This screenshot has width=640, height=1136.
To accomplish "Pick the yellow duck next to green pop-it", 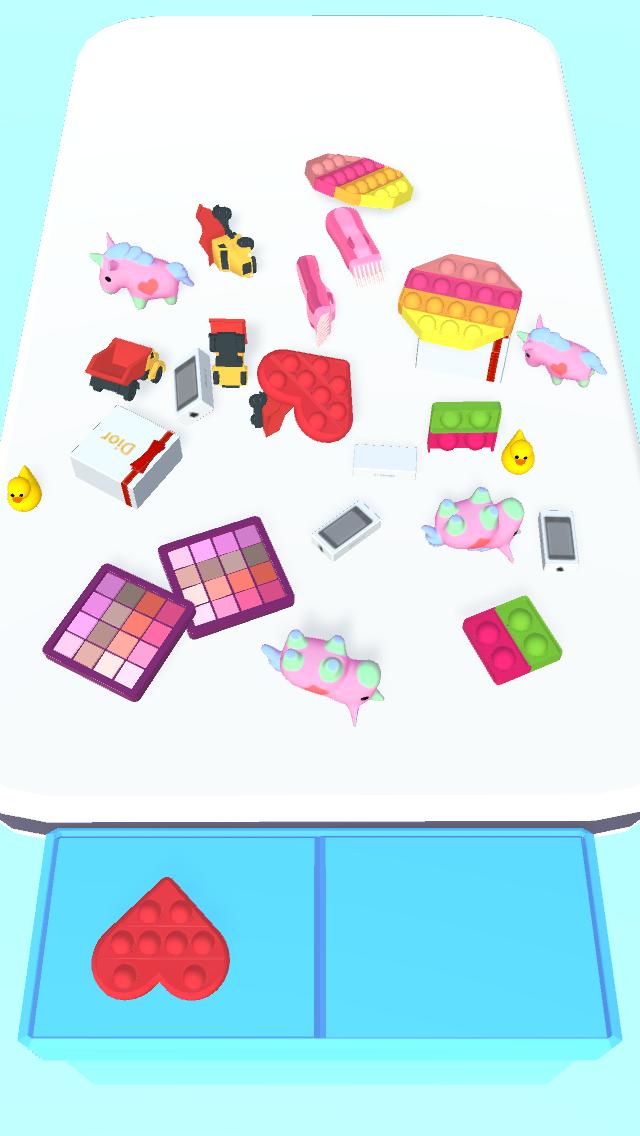I will (x=517, y=453).
